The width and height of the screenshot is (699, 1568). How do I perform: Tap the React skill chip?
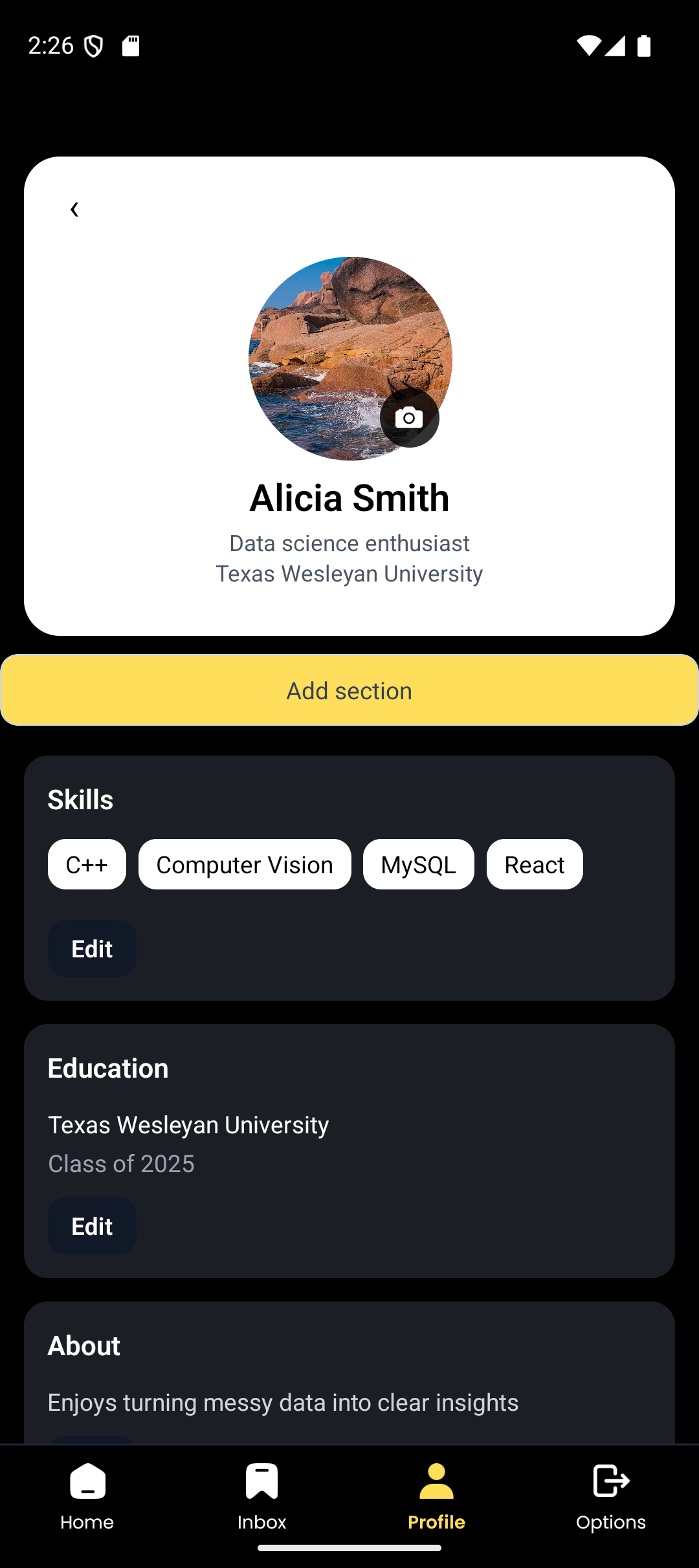coord(534,864)
